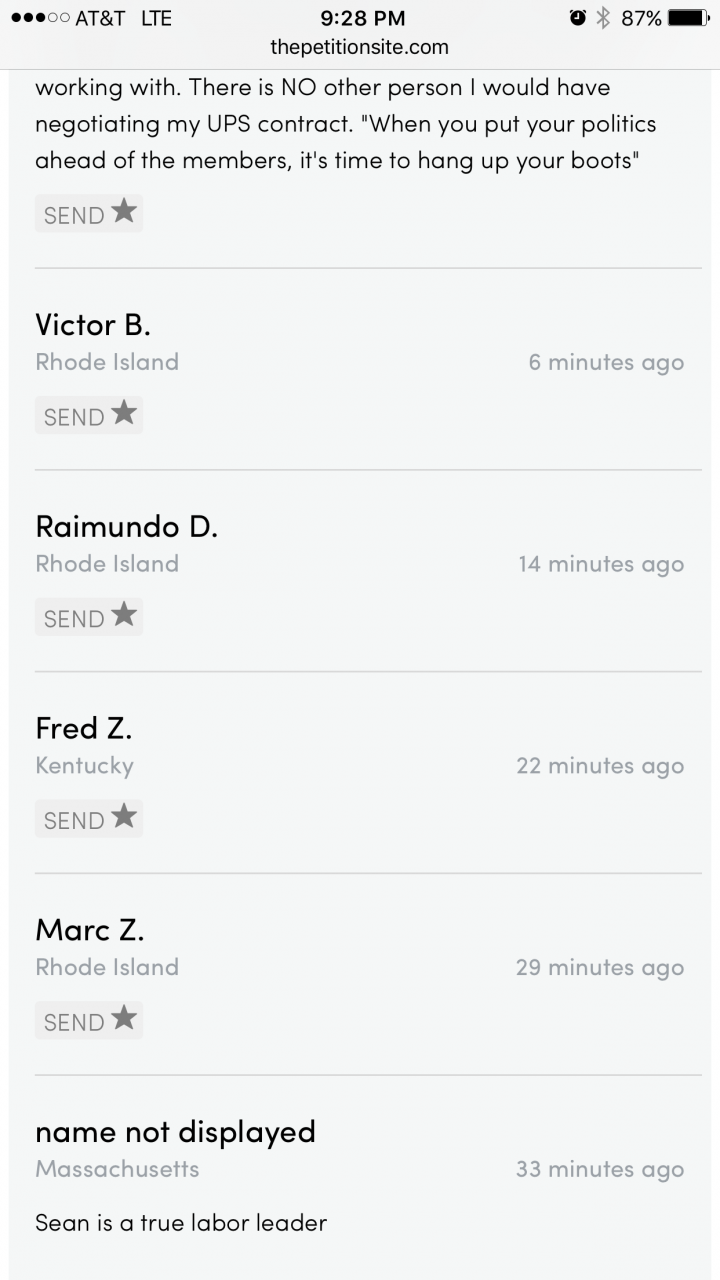Viewport: 720px width, 1280px height.
Task: Send a star to Victor B.
Action: click(x=89, y=415)
